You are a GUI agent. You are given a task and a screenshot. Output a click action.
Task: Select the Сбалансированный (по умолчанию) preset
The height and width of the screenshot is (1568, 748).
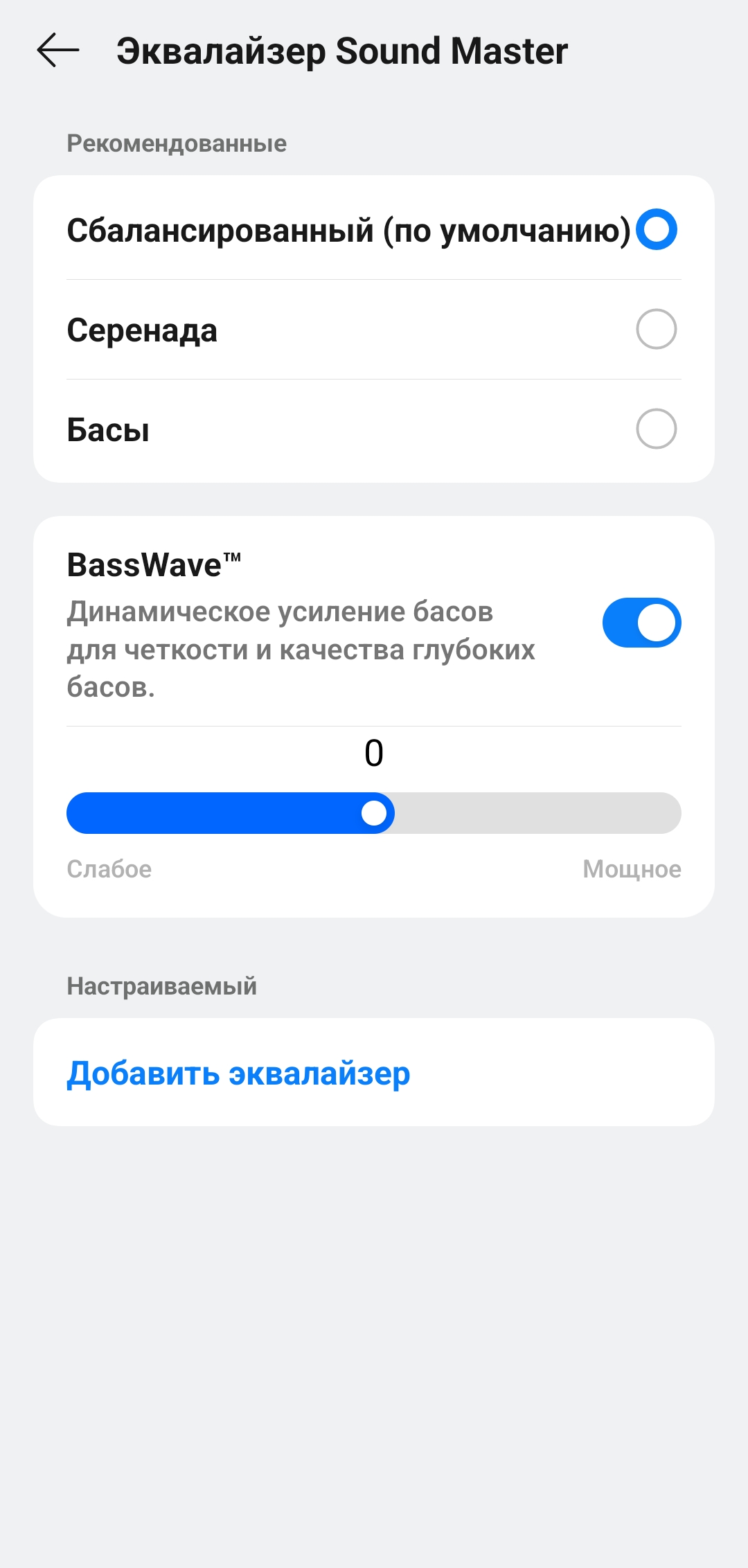click(x=656, y=229)
